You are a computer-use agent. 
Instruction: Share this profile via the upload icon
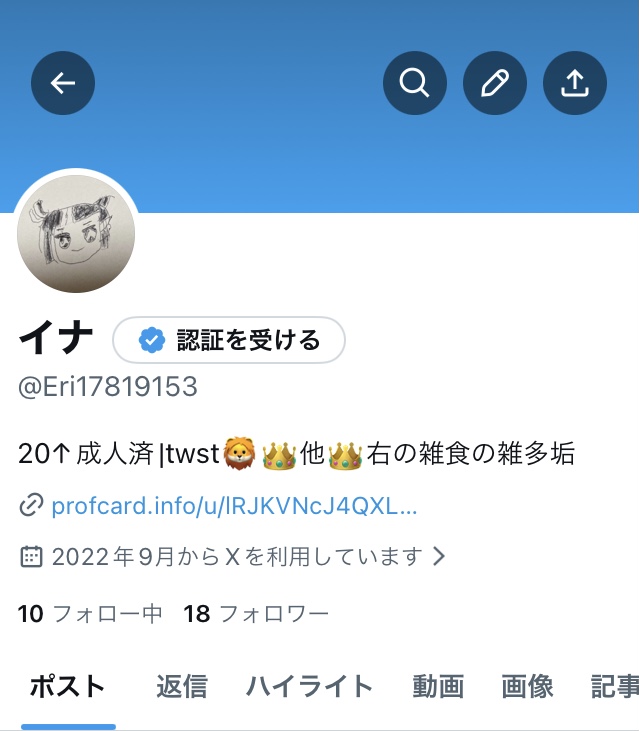click(x=574, y=83)
